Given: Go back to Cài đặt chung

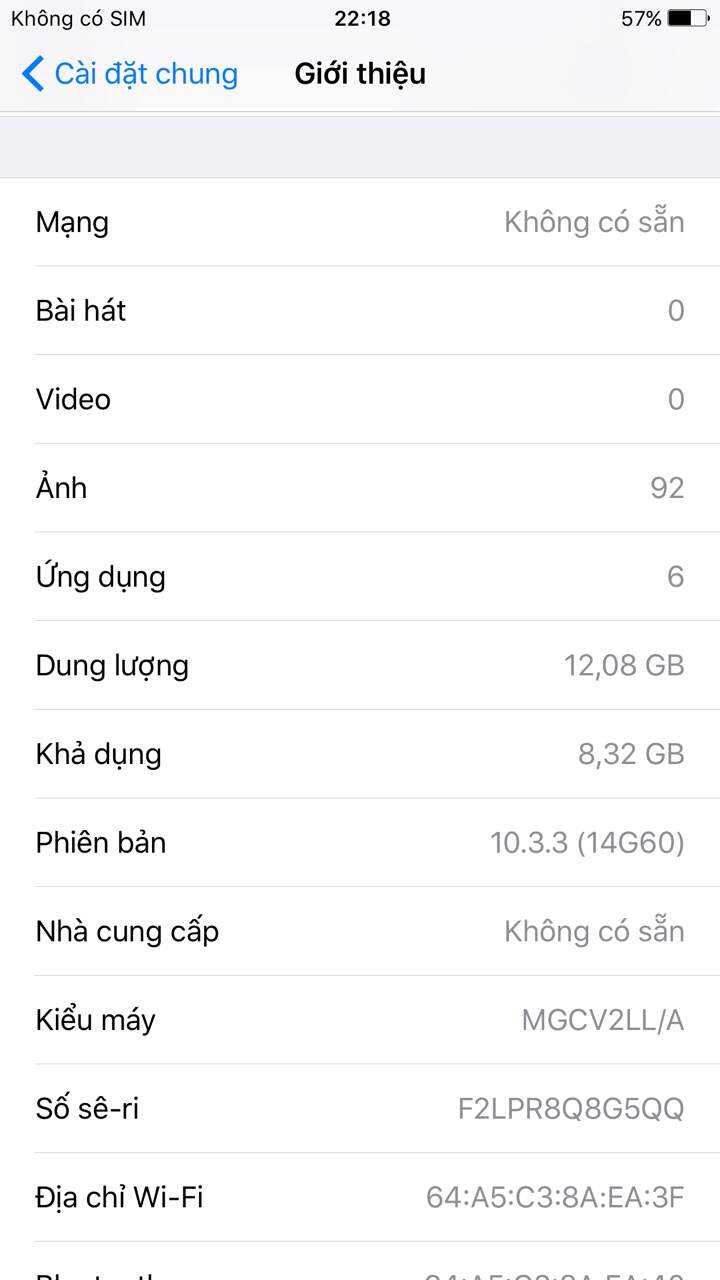Looking at the screenshot, I should click(x=130, y=74).
